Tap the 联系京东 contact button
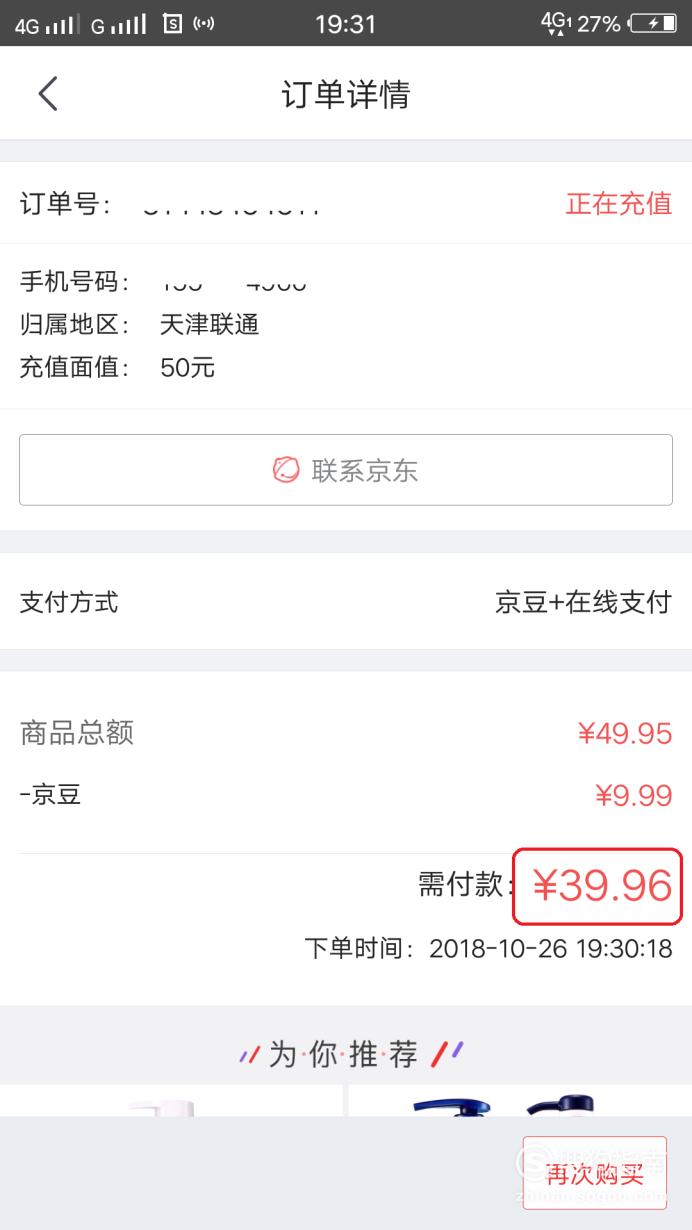The width and height of the screenshot is (692, 1230). pyautogui.click(x=346, y=470)
